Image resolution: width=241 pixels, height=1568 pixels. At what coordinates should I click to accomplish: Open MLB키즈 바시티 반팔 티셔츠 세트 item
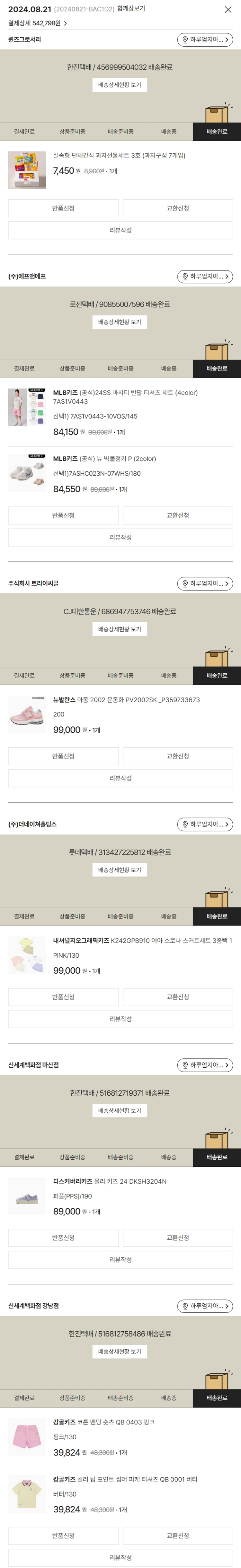coord(125,393)
